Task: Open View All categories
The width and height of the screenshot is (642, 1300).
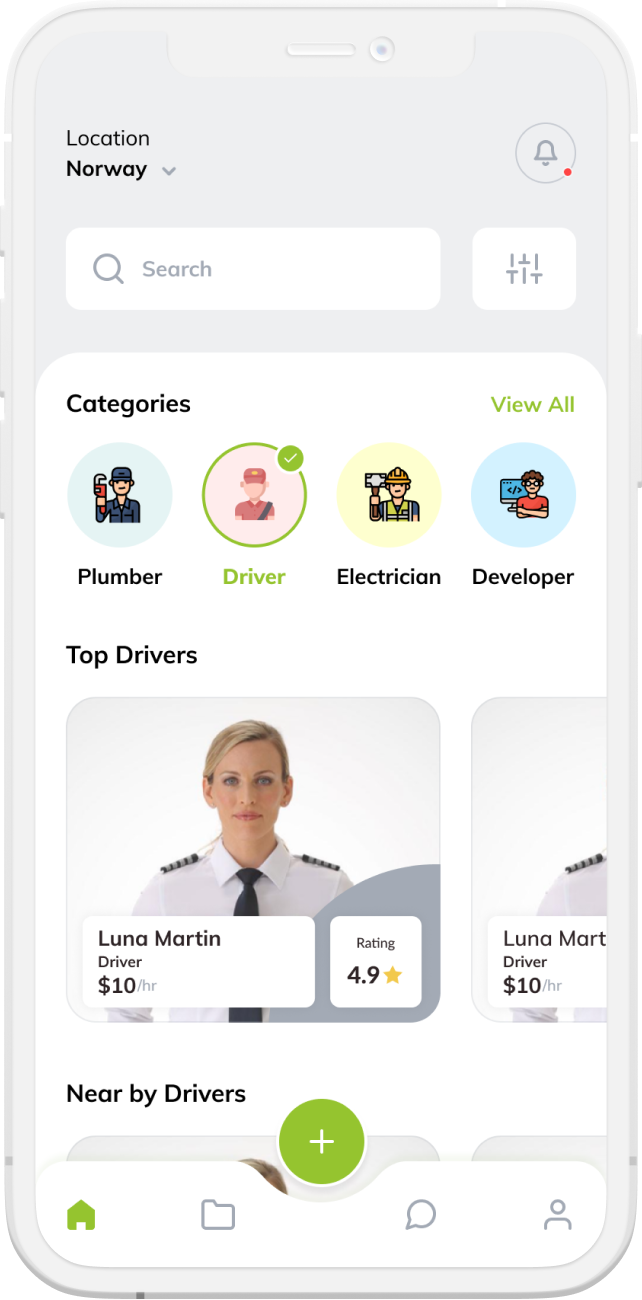Action: click(x=532, y=404)
